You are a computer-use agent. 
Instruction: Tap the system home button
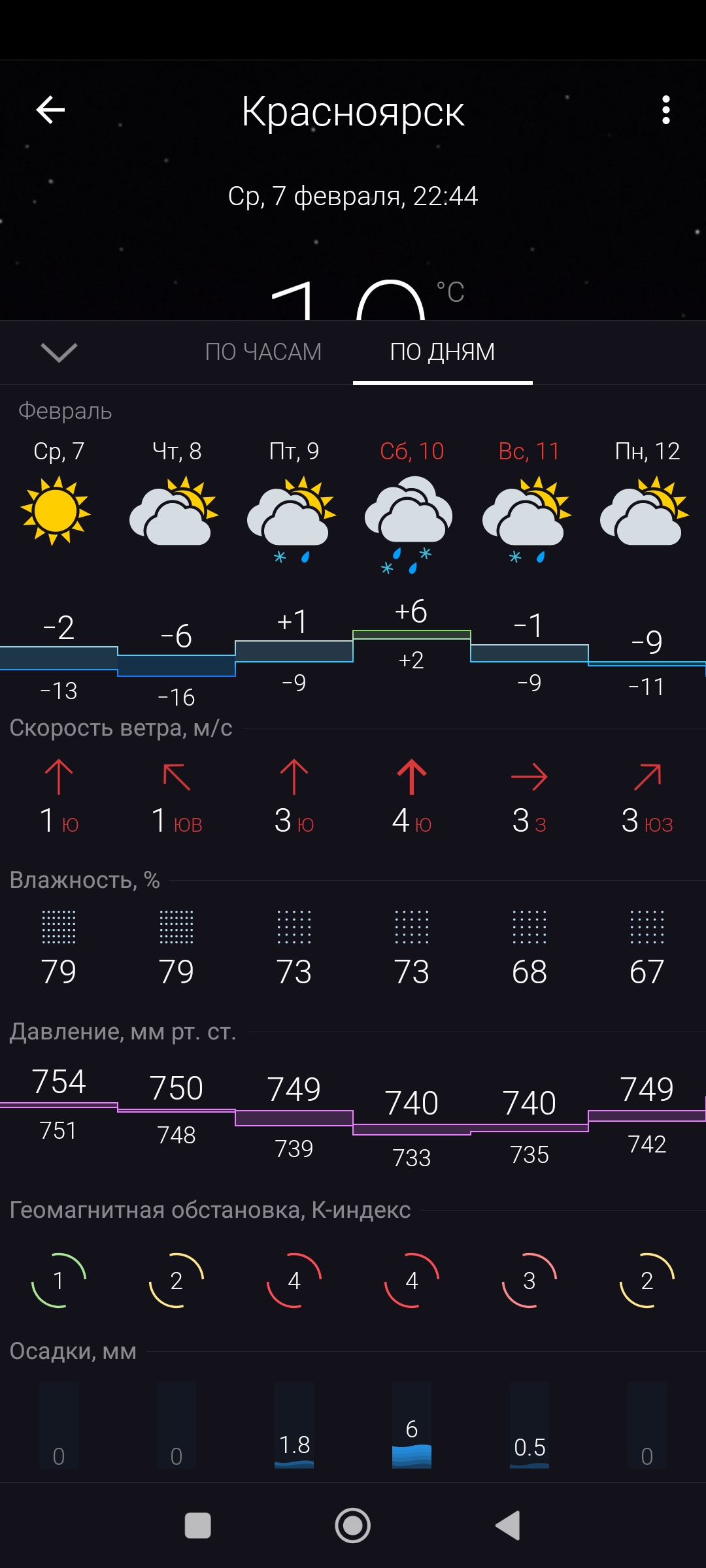tap(353, 1526)
